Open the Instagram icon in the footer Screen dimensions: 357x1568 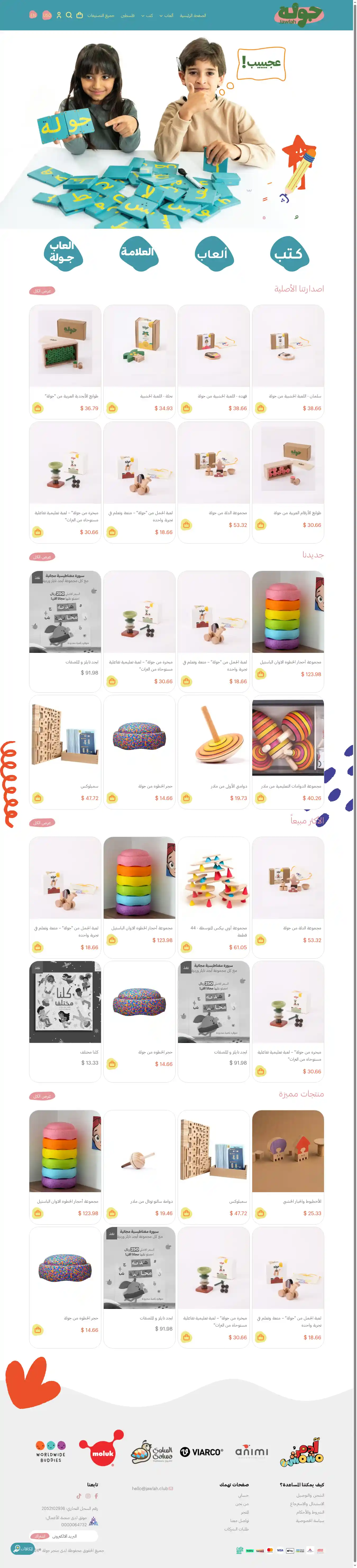click(x=88, y=1496)
